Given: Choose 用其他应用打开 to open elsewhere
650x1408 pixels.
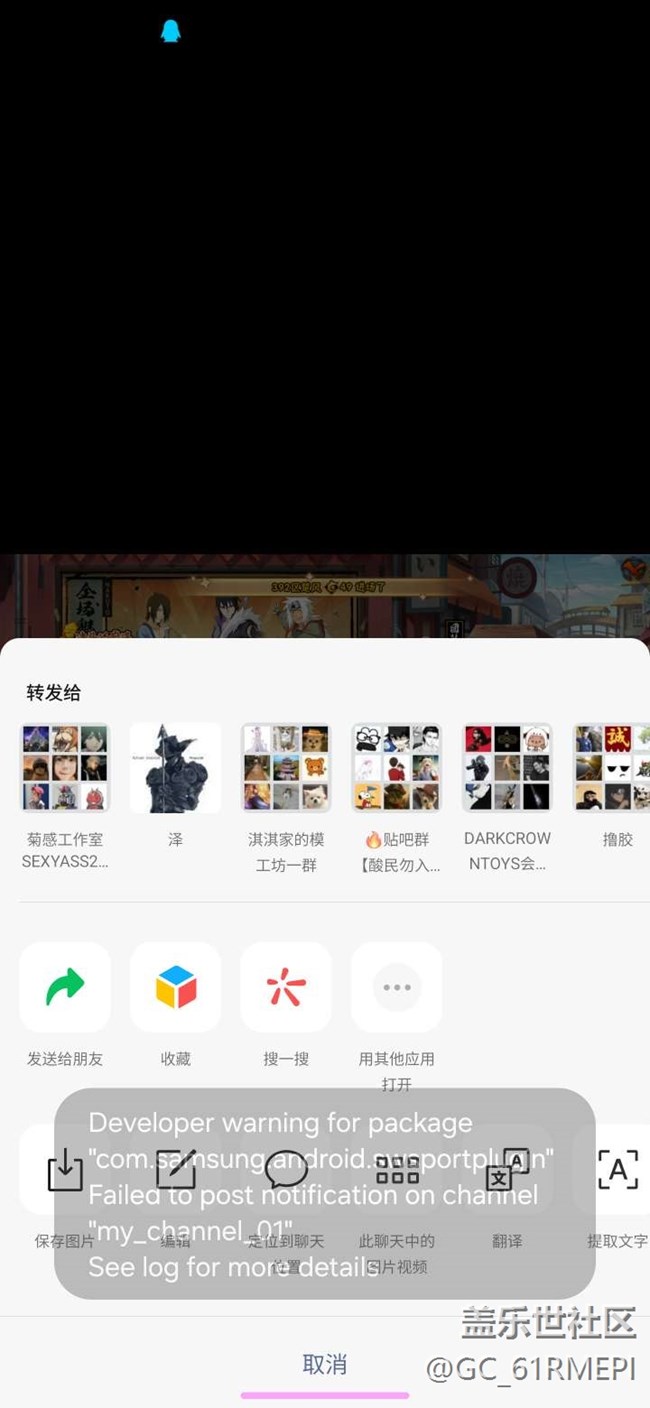Looking at the screenshot, I should (397, 988).
